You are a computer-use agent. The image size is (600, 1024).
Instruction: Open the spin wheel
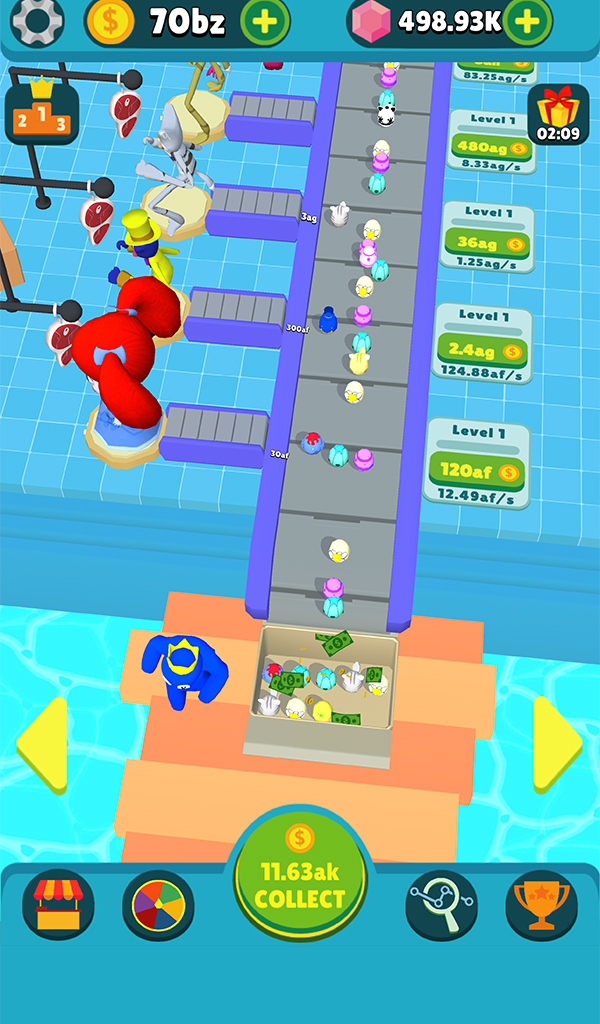pos(158,905)
